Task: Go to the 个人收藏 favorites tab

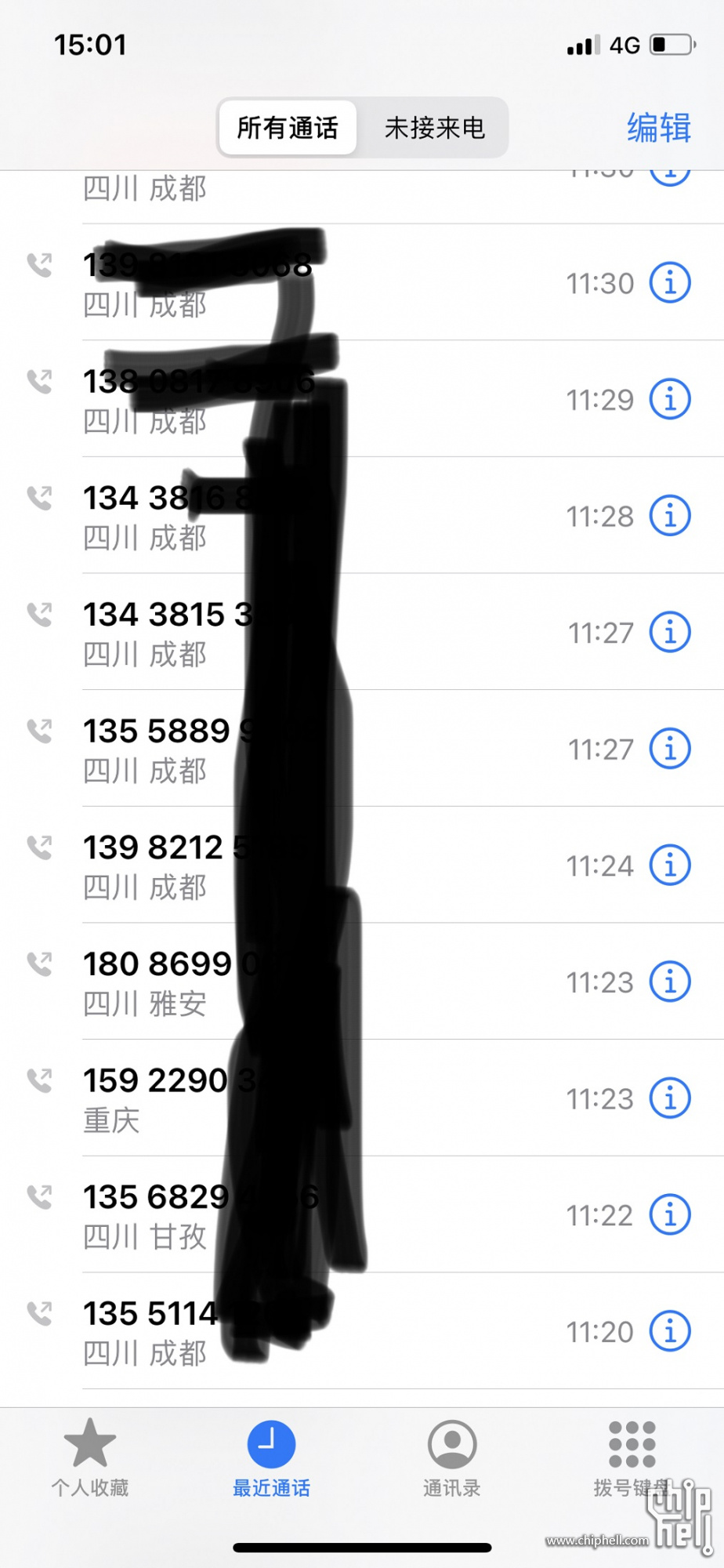Action: click(x=90, y=1458)
